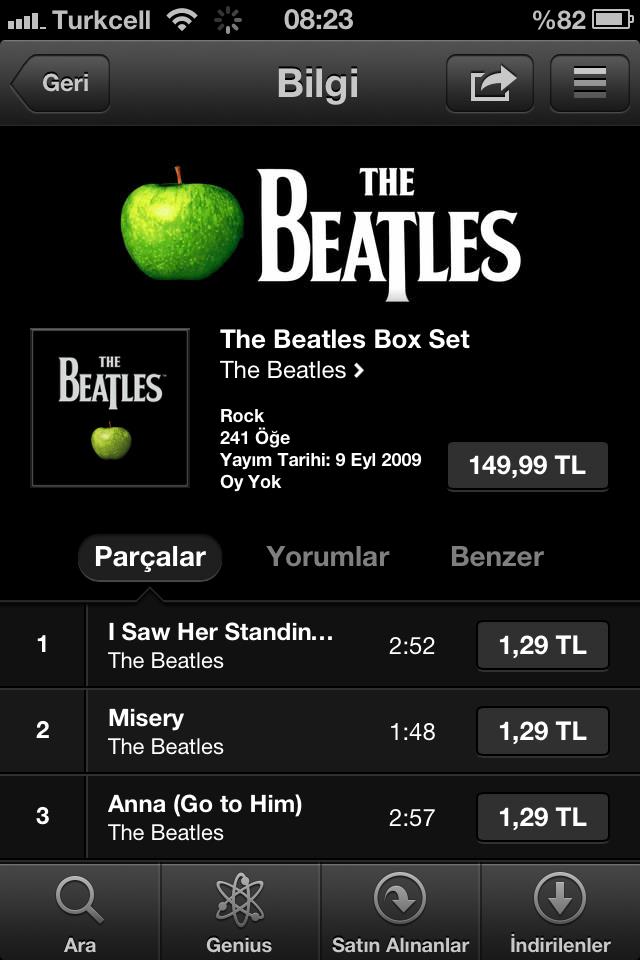Switch to the Yorumlar tab
The image size is (640, 960).
coord(327,557)
